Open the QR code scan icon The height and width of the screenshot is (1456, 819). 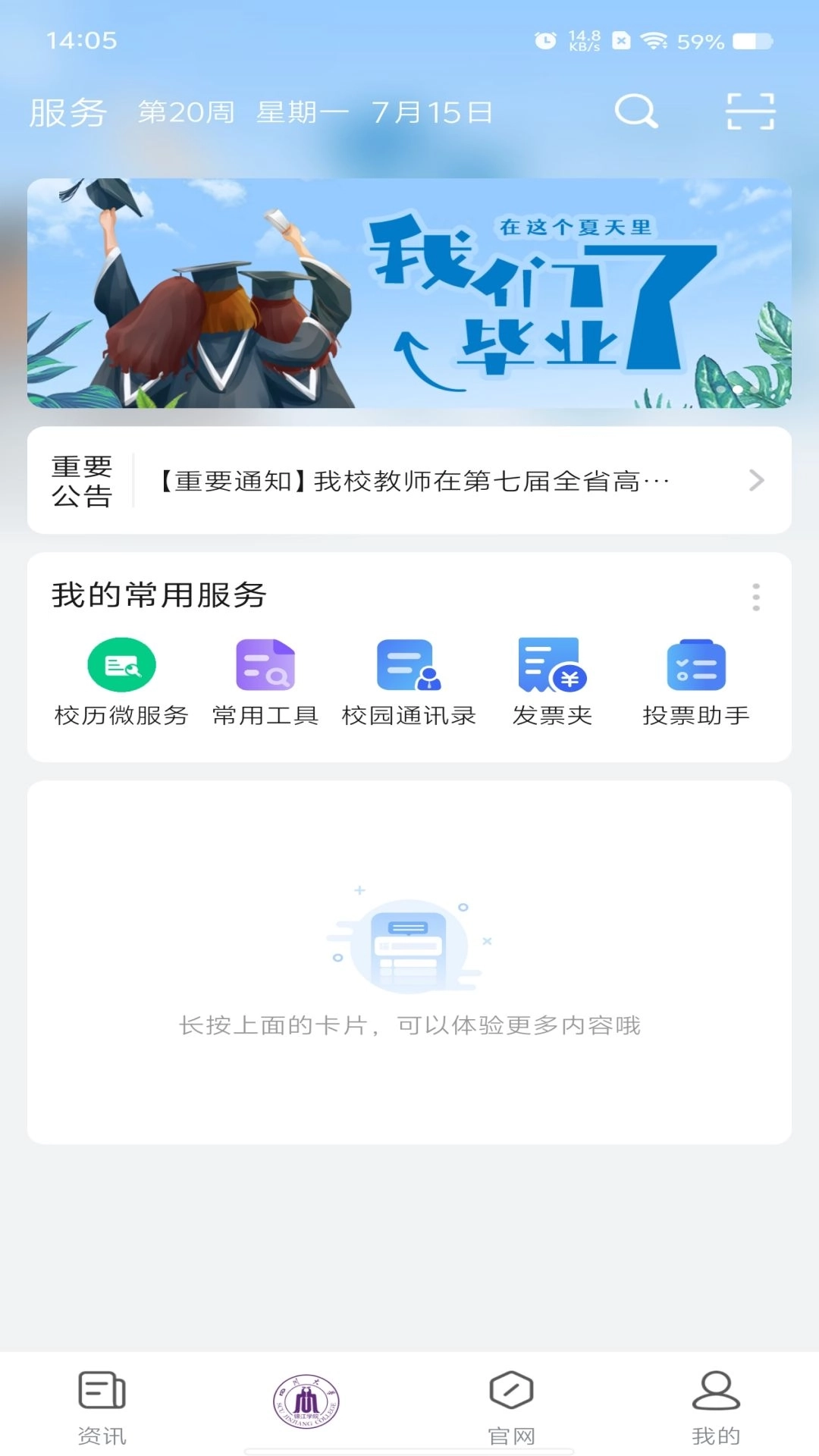coord(749,111)
